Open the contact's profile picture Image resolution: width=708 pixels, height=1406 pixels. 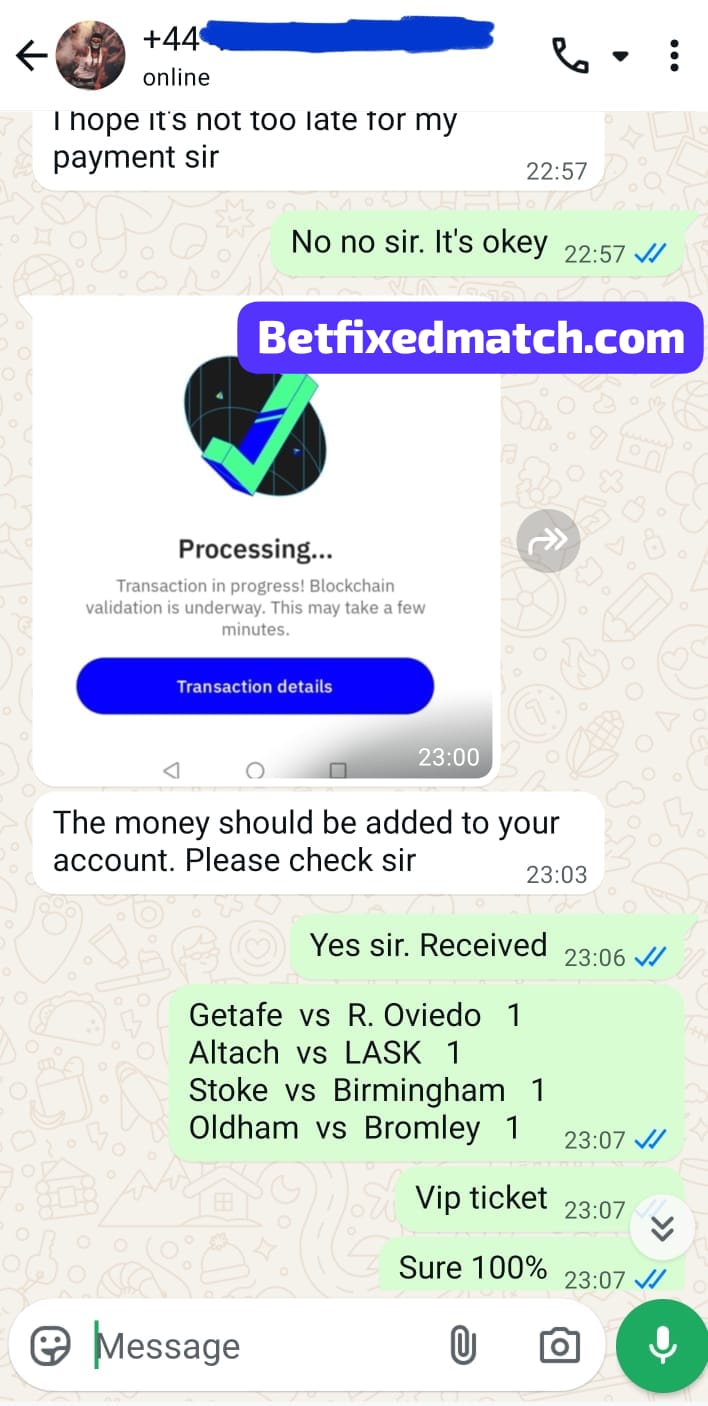coord(91,56)
